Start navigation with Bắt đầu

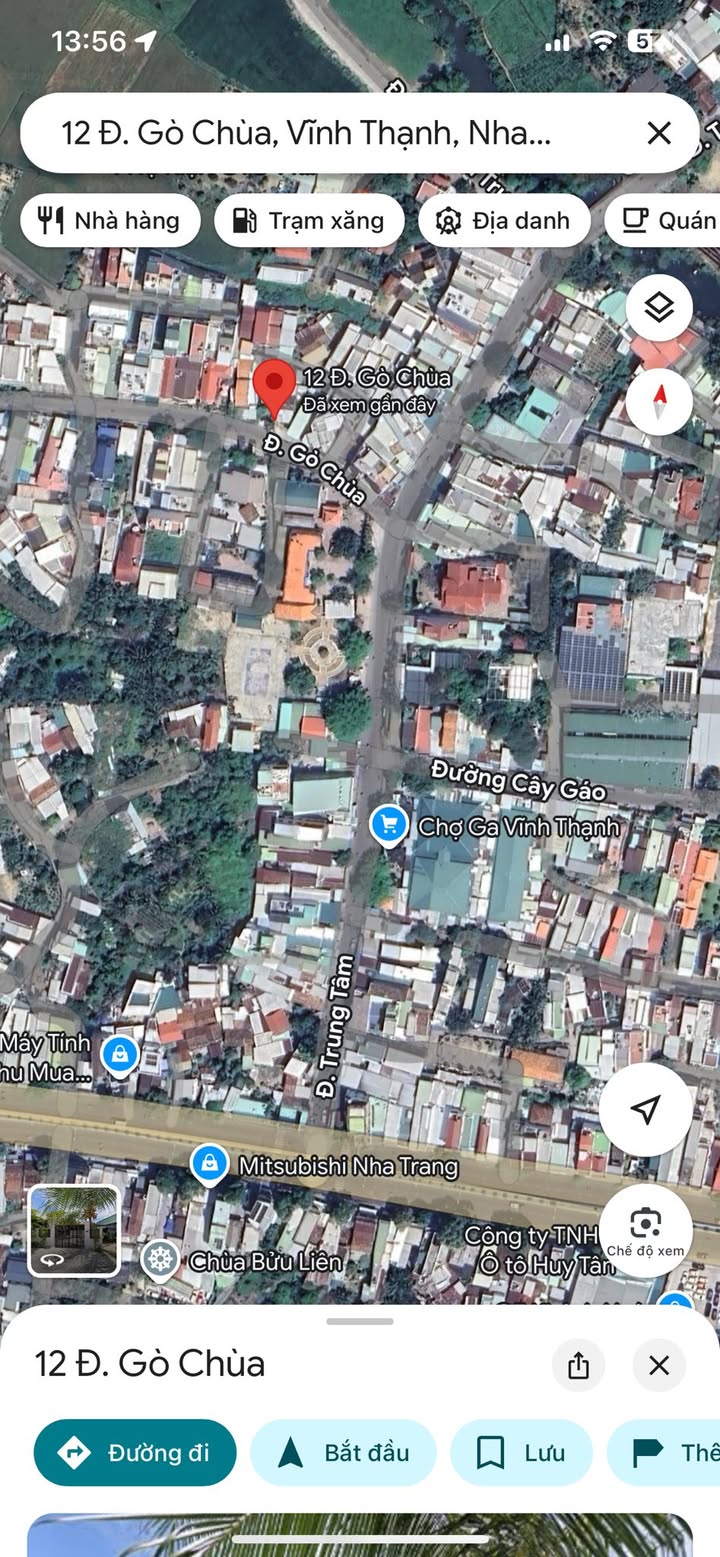[343, 1452]
